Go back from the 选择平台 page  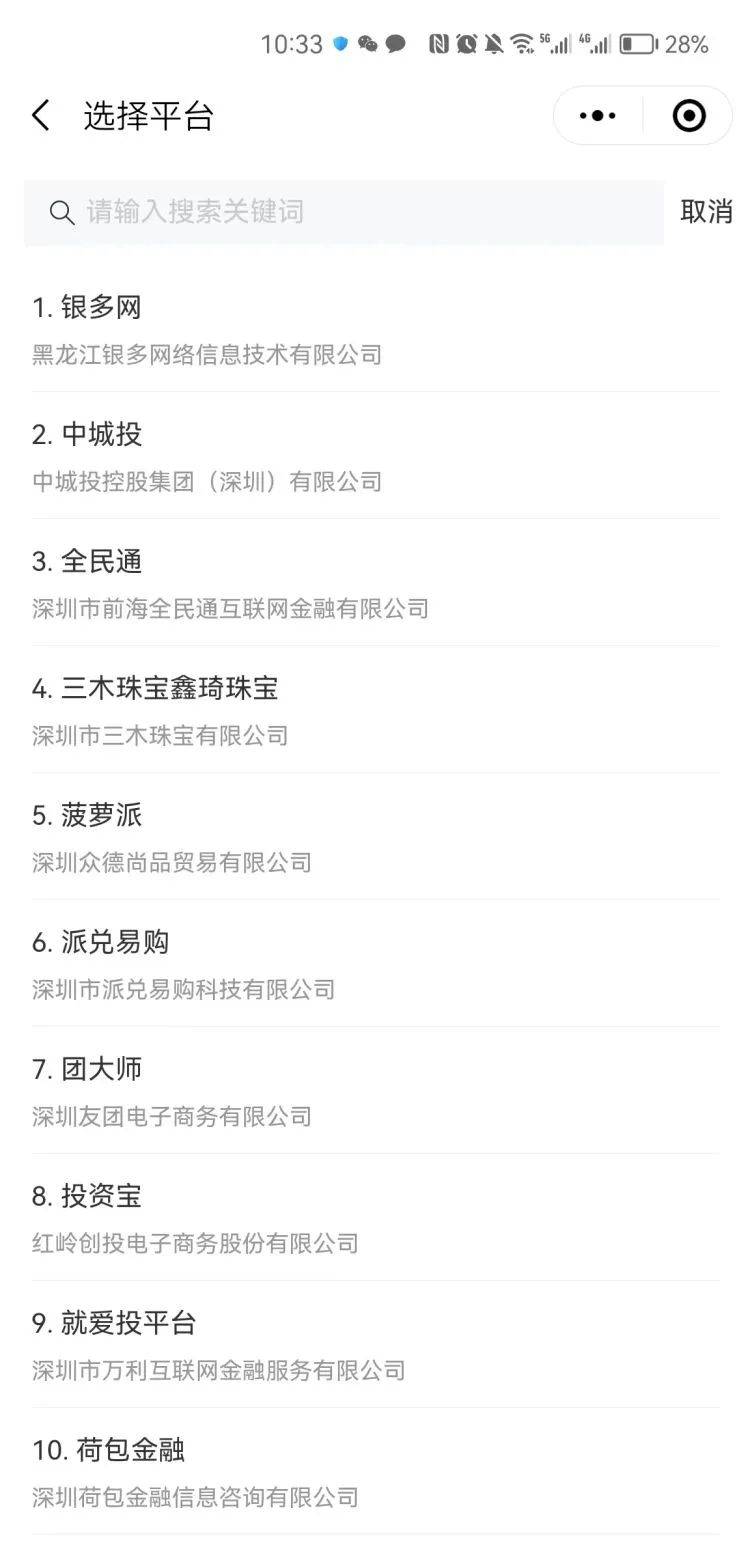41,116
